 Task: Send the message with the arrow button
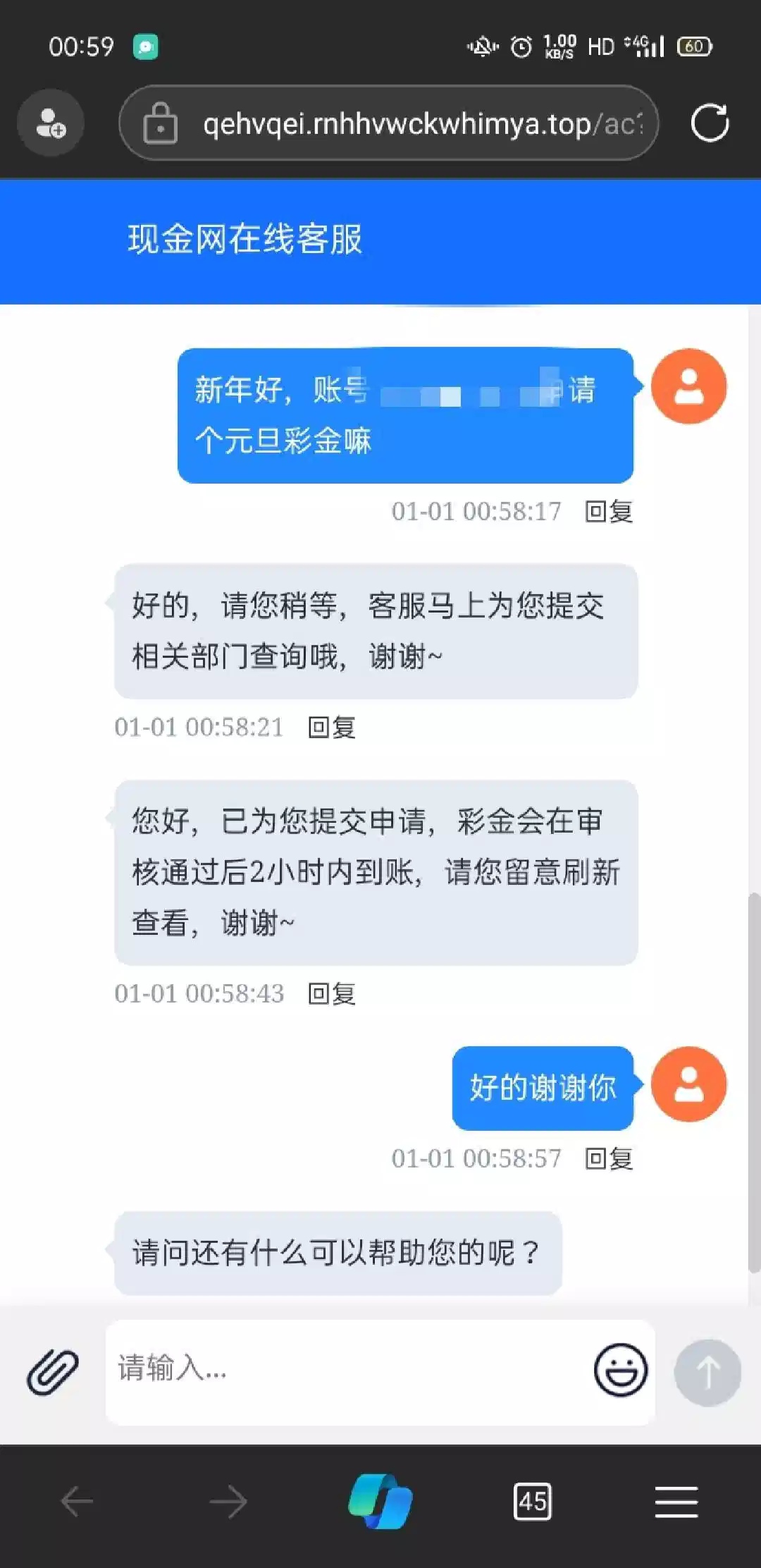point(707,1372)
